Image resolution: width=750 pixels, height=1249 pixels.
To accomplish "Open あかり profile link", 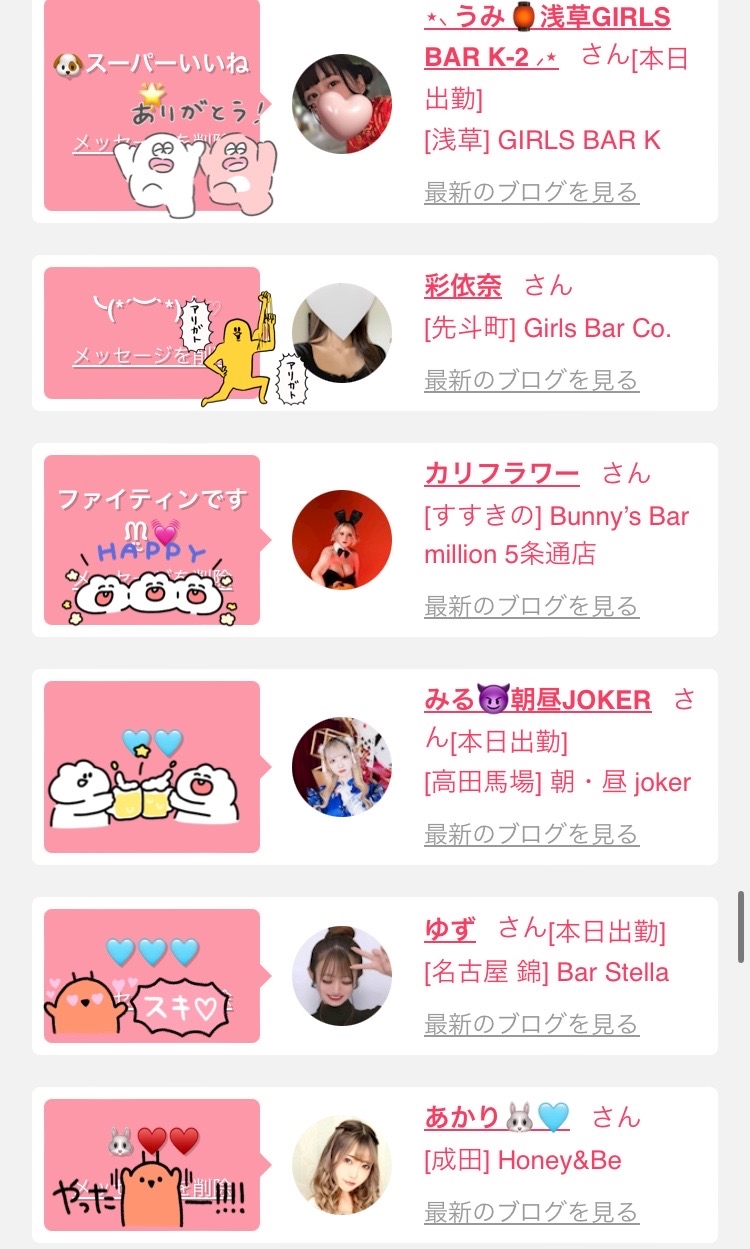I will pos(497,1117).
